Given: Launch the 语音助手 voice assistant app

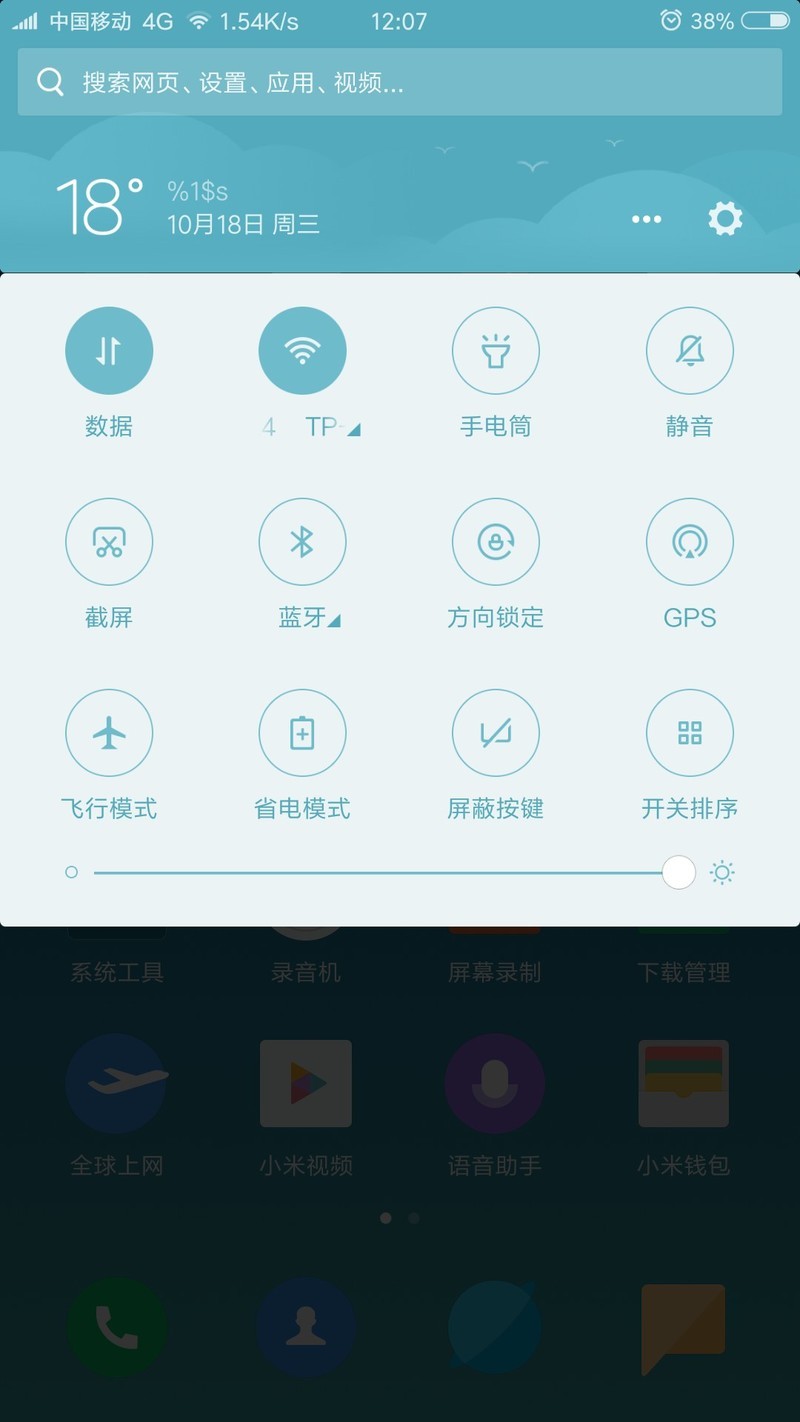Looking at the screenshot, I should click(494, 1082).
